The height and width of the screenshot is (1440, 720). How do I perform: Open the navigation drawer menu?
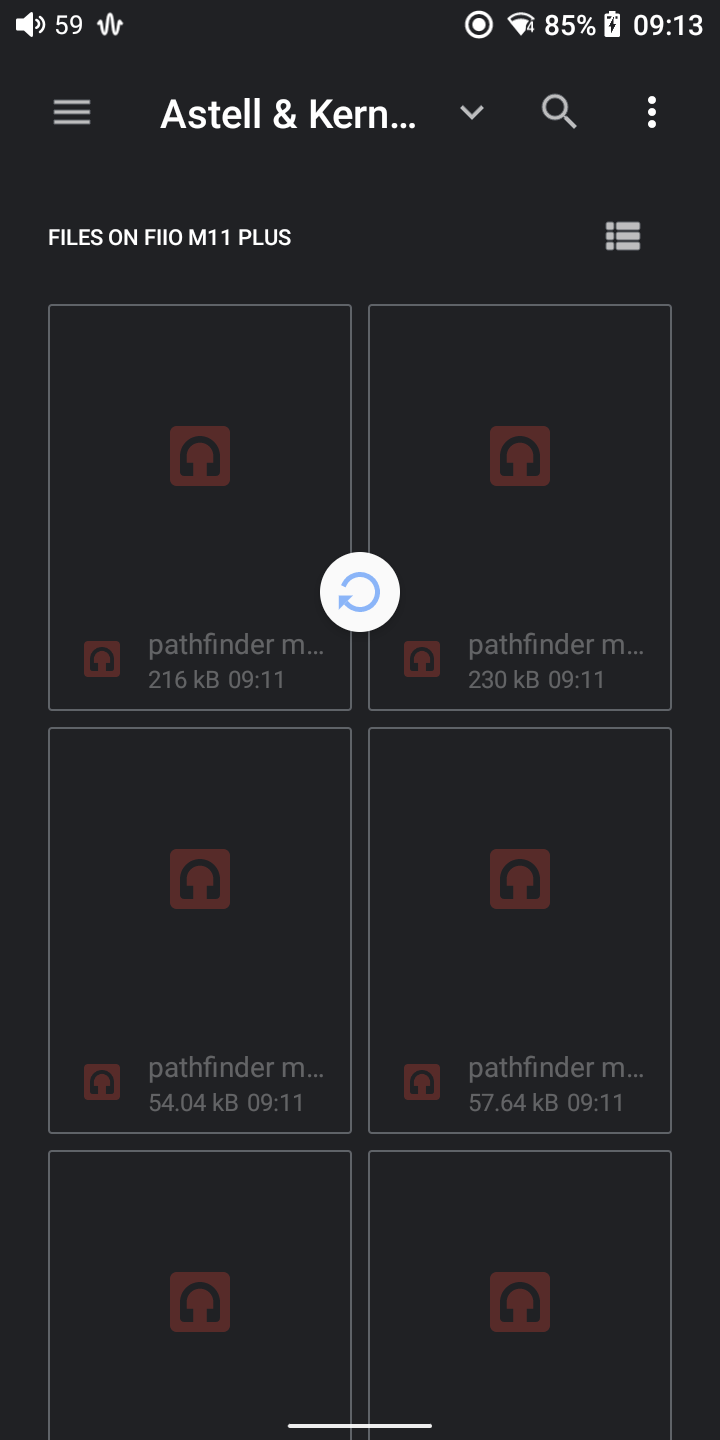72,113
